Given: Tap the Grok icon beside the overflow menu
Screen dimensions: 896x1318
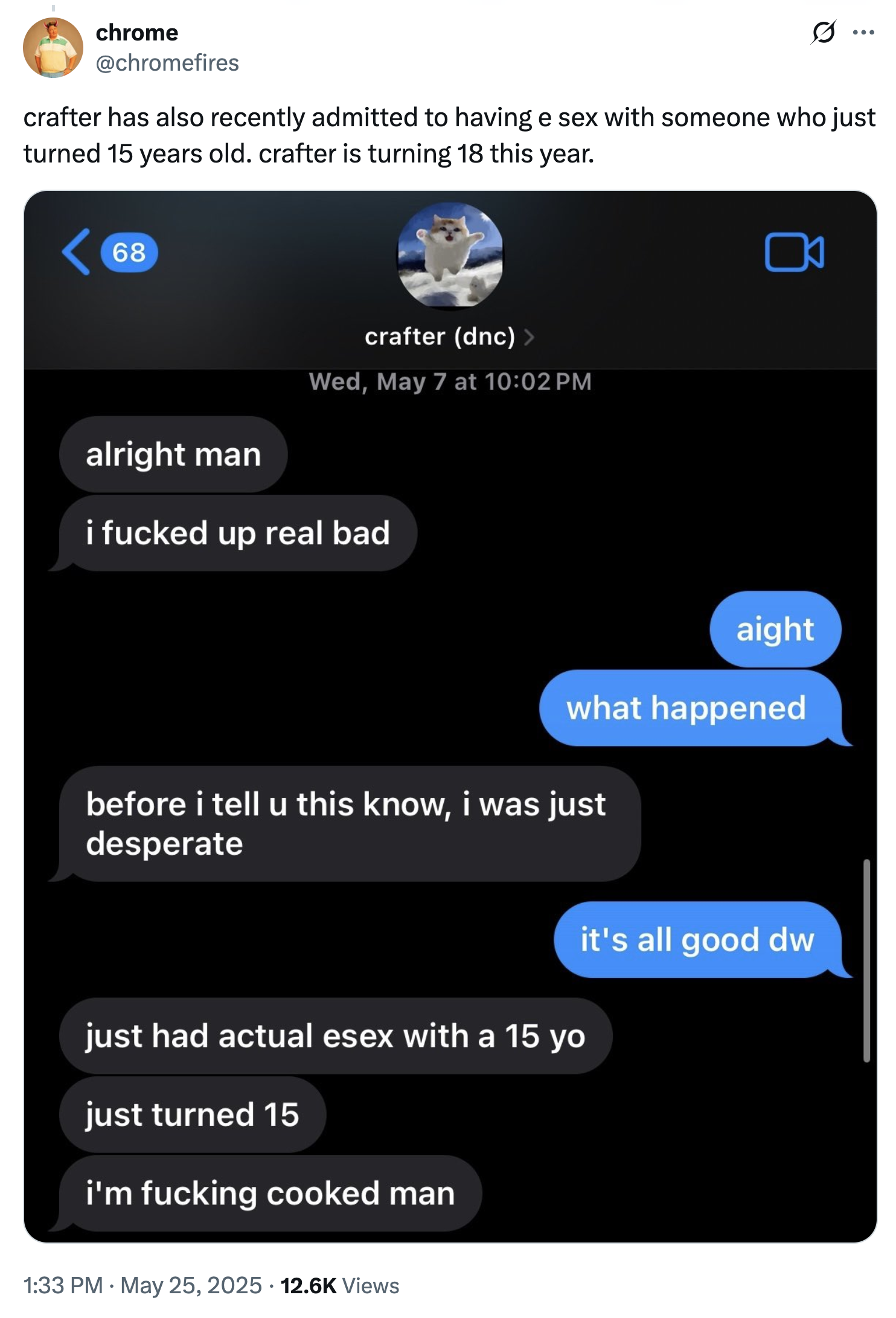Looking at the screenshot, I should 823,33.
